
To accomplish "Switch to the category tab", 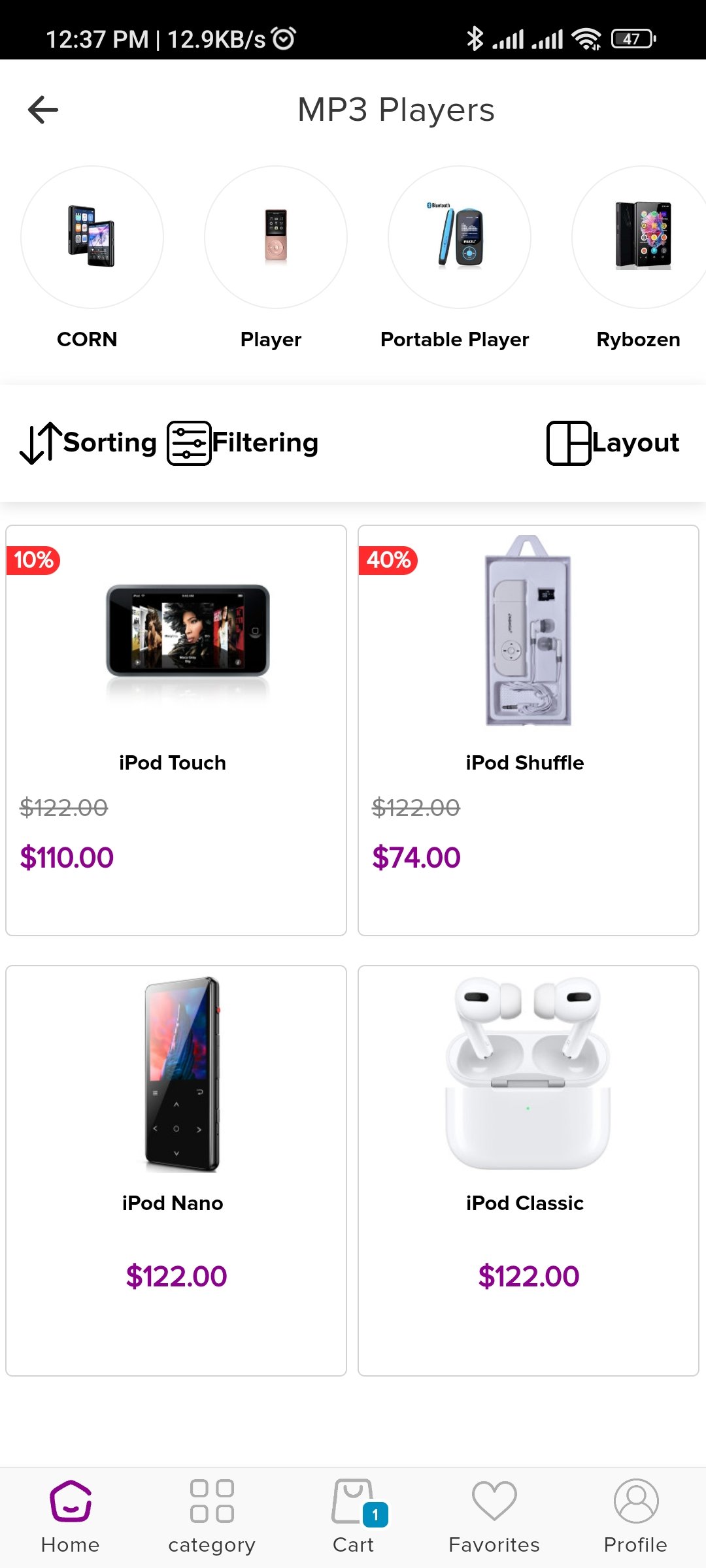I will [x=212, y=1517].
